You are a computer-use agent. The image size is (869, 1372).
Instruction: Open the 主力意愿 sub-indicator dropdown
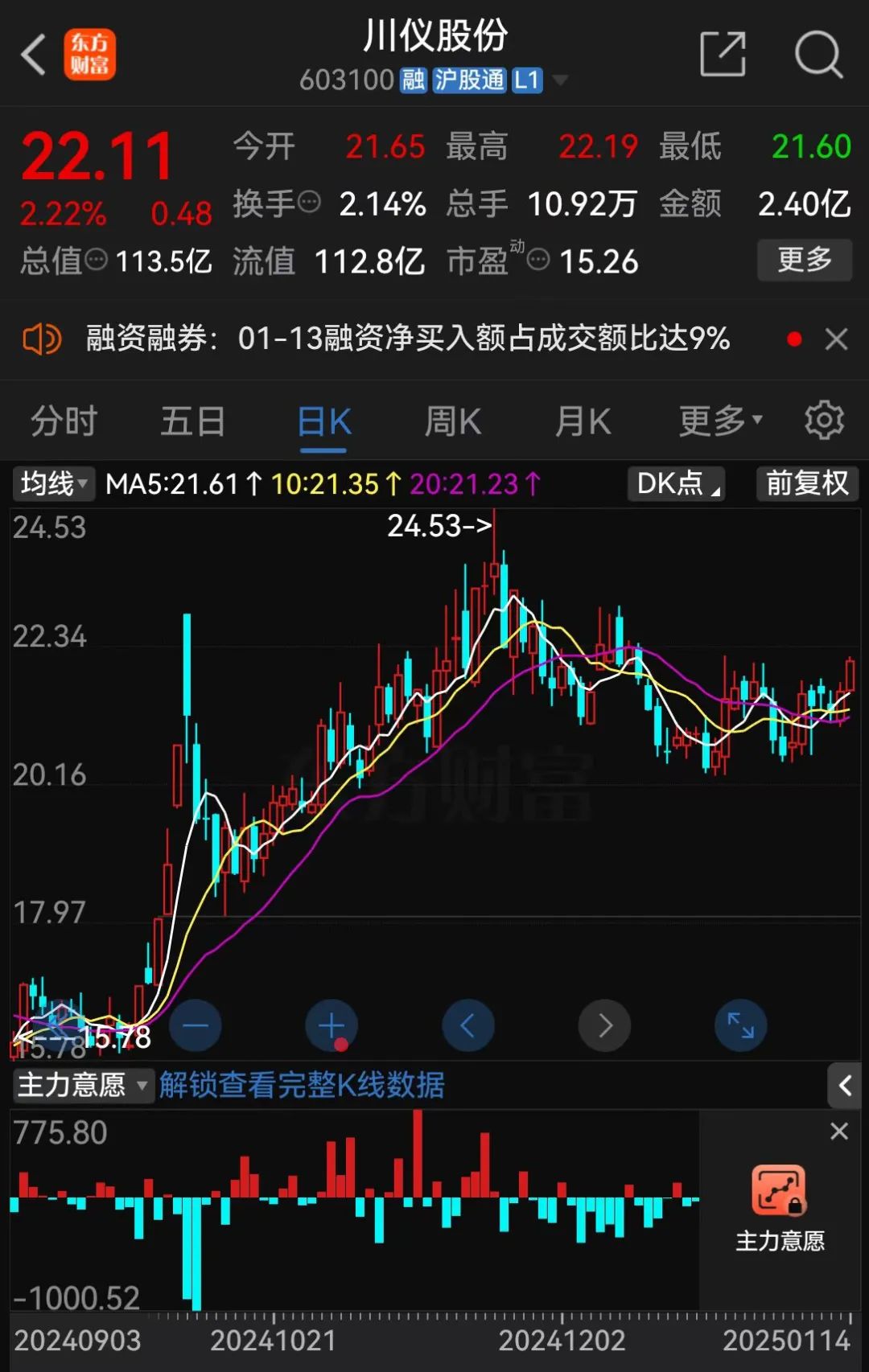tap(83, 1085)
